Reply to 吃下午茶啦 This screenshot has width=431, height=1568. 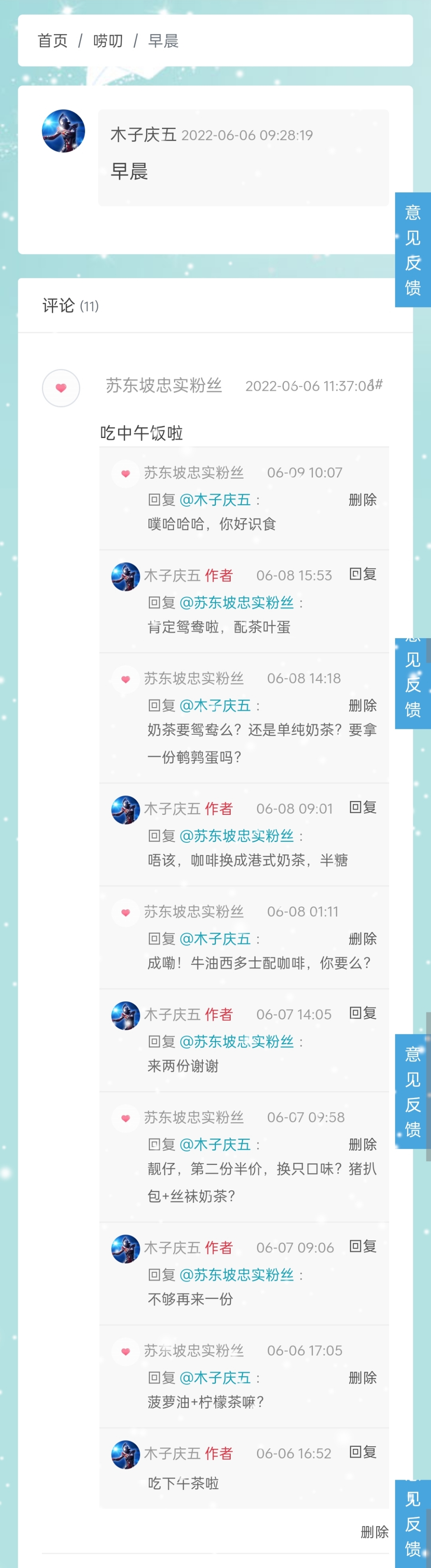(x=362, y=1452)
